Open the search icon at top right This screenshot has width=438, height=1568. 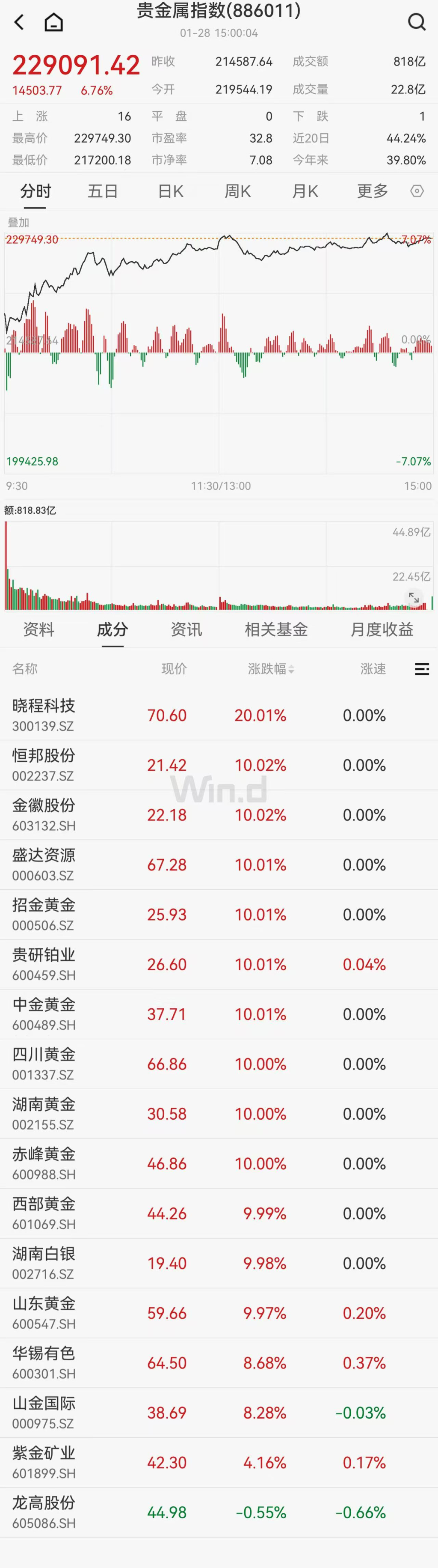pyautogui.click(x=416, y=23)
